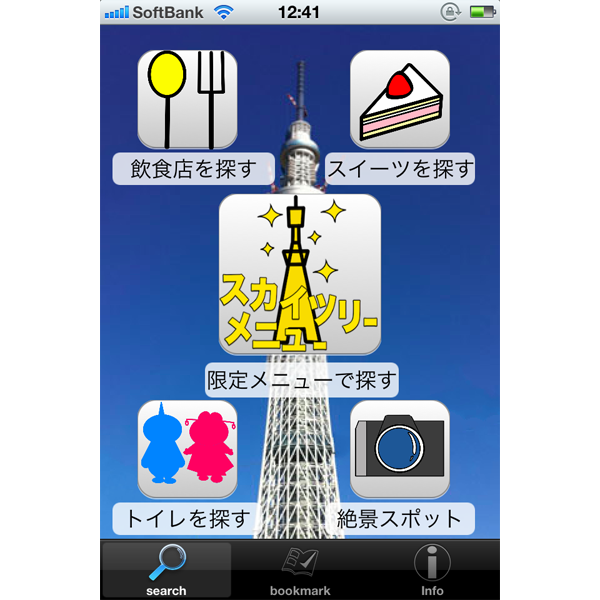Switch to the bookmark tab

[x=300, y=571]
